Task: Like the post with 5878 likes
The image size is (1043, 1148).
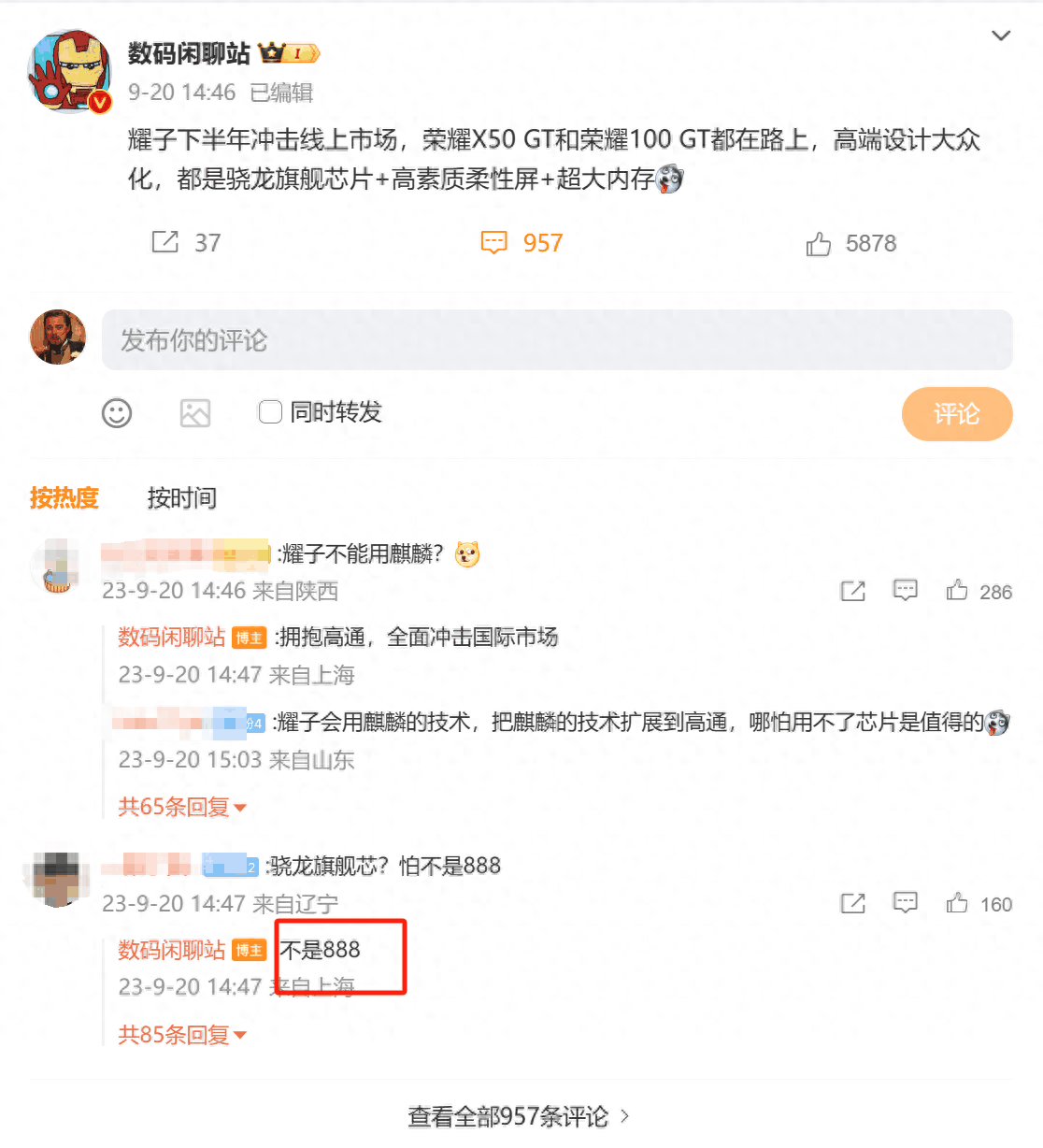Action: point(819,244)
